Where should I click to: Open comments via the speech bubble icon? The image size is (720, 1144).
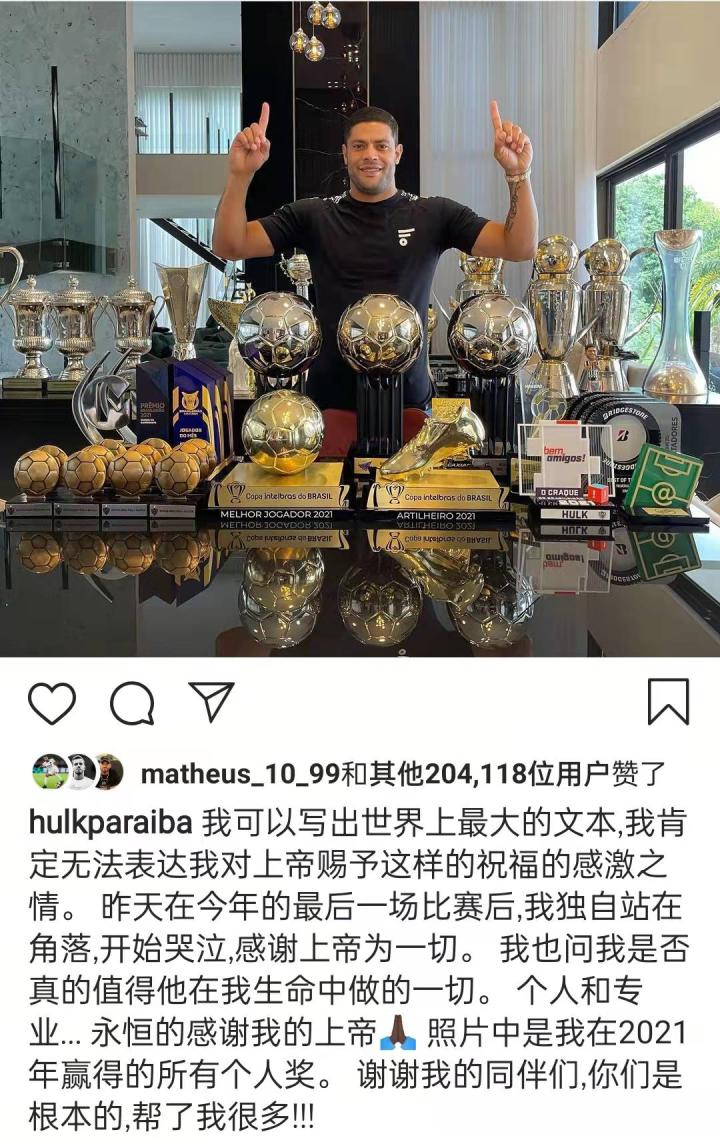click(132, 703)
